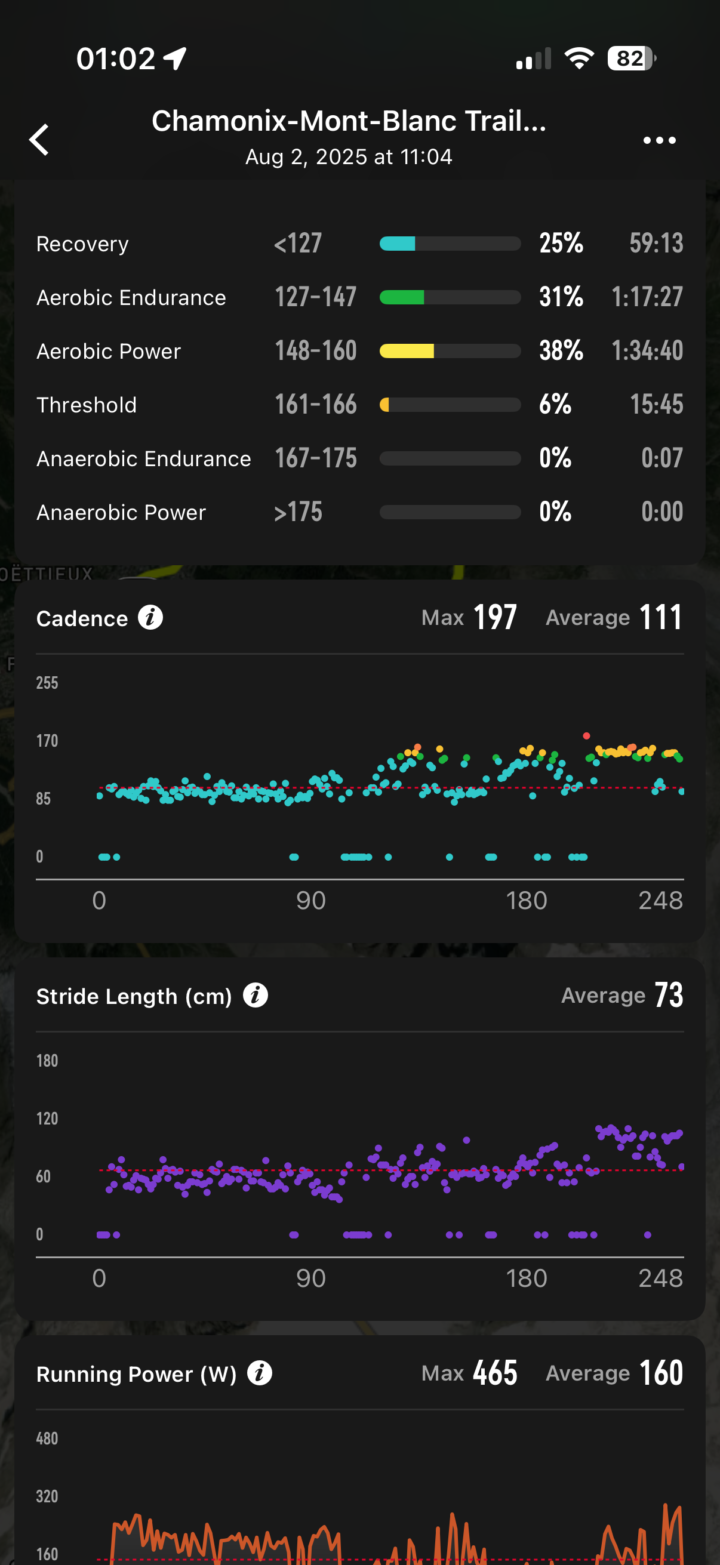
Task: Show info about Stride Length
Action: [256, 996]
